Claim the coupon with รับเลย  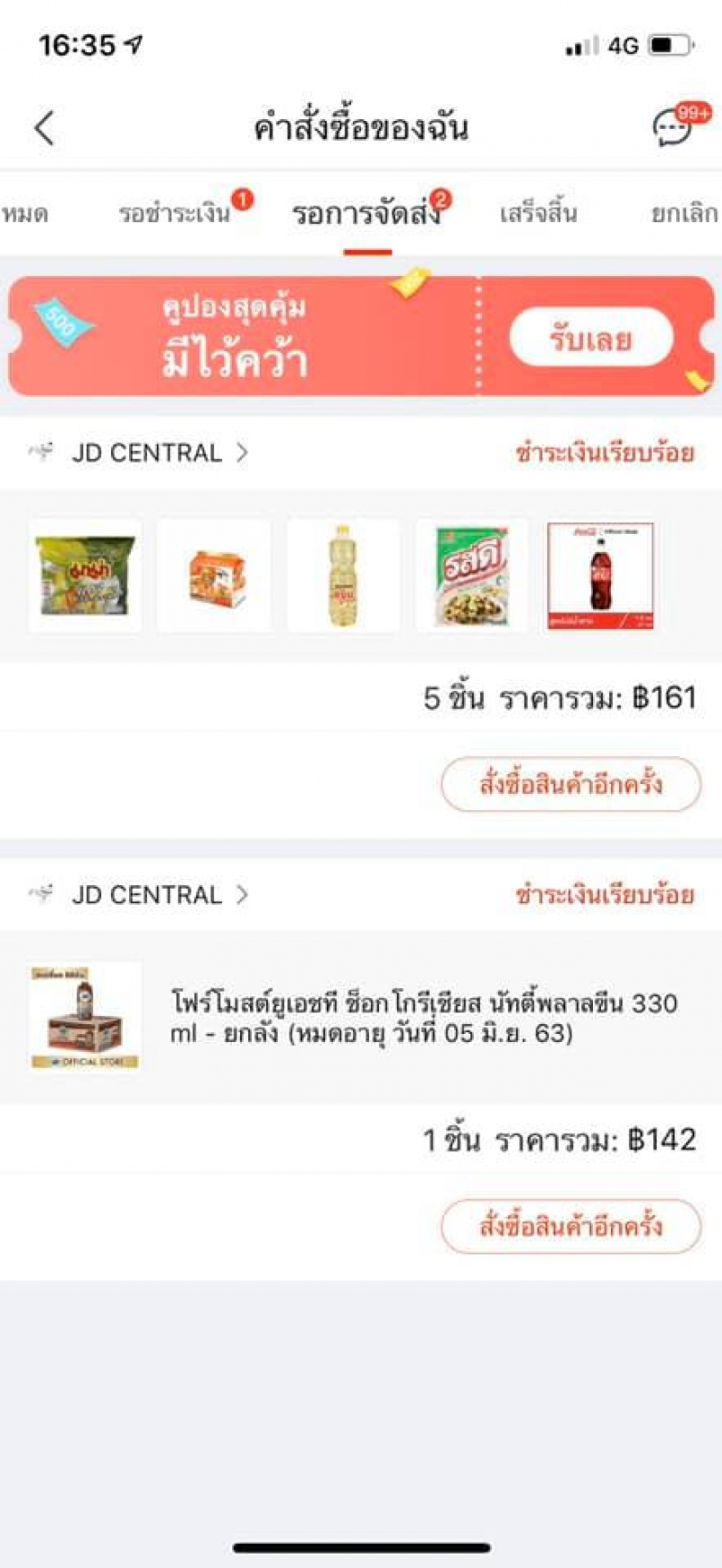591,339
